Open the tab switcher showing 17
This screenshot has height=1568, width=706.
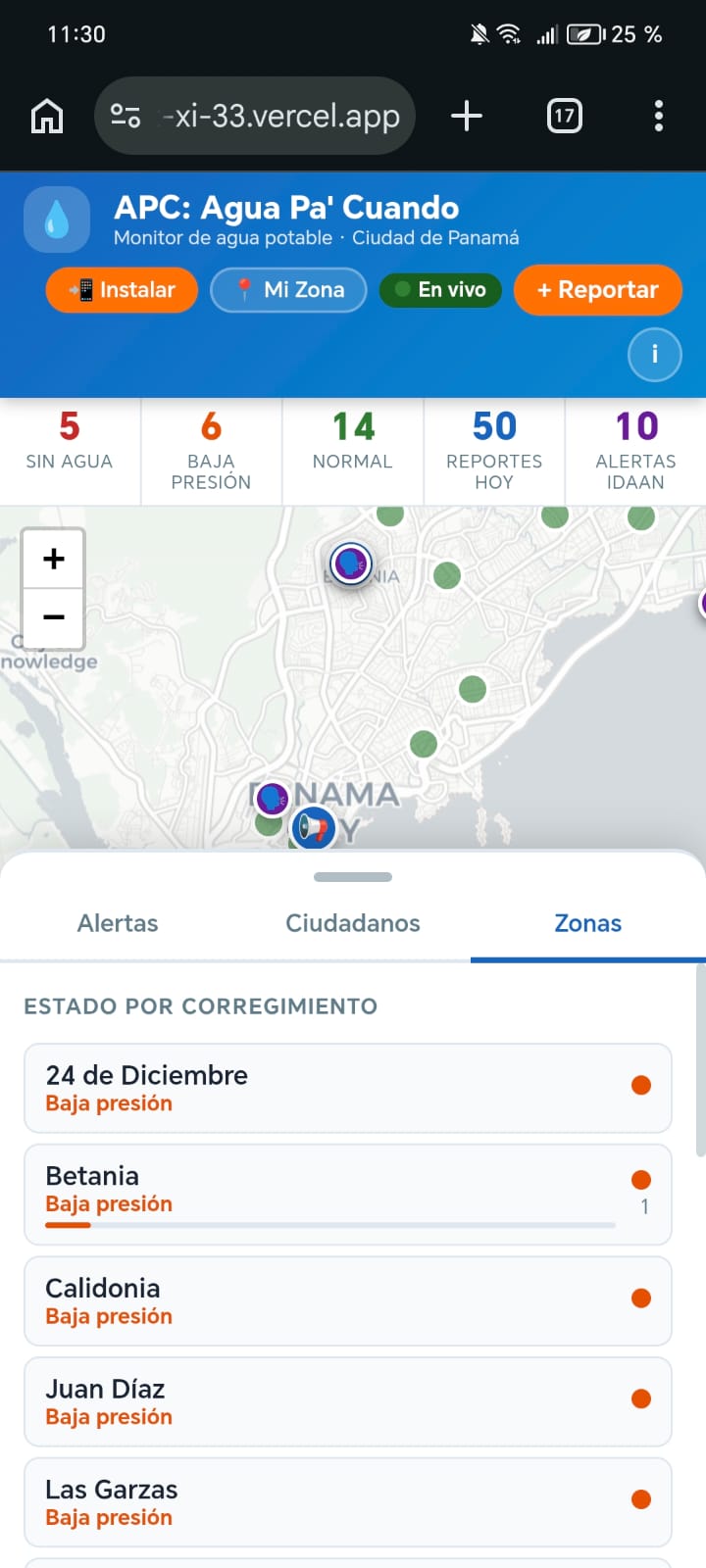tap(564, 117)
